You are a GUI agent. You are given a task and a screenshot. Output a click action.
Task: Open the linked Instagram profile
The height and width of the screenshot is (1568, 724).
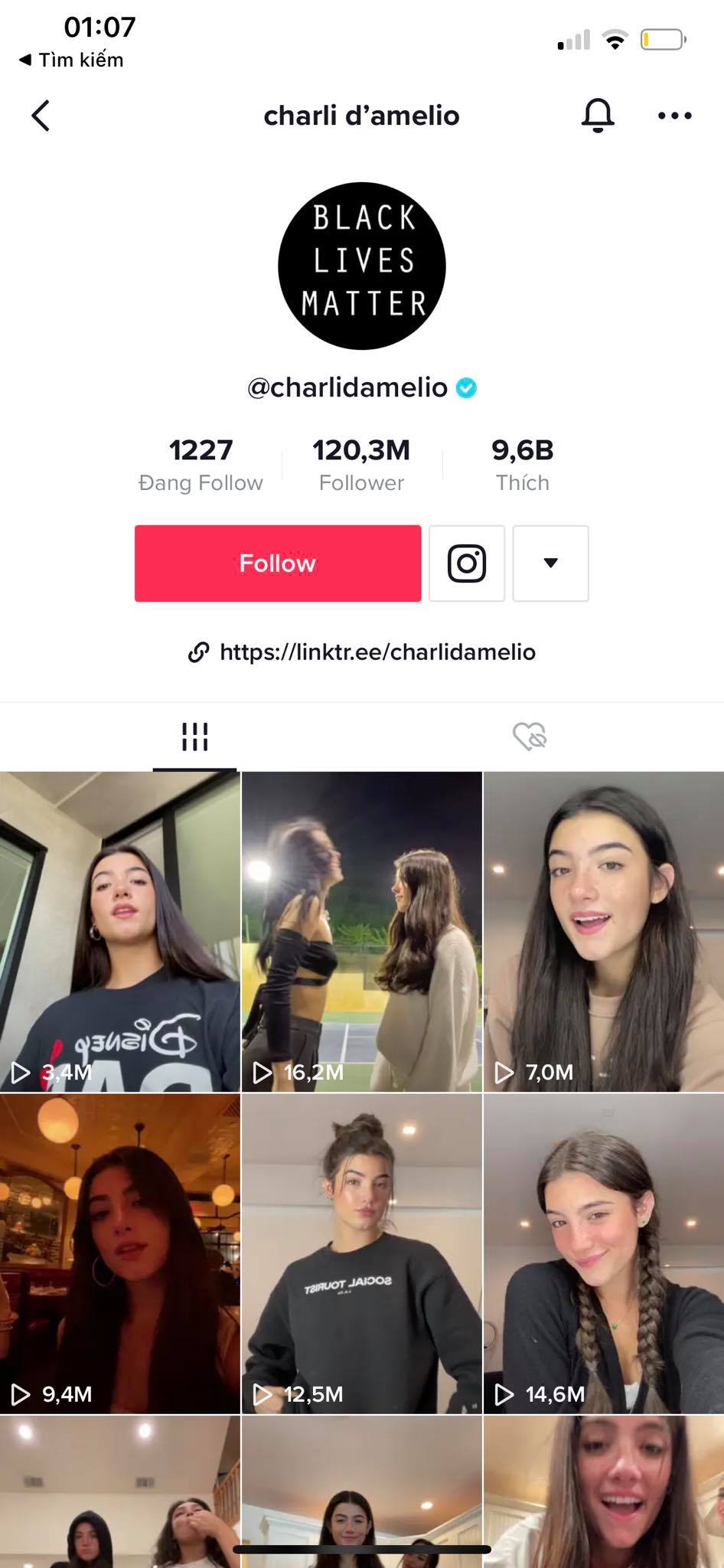coord(467,563)
